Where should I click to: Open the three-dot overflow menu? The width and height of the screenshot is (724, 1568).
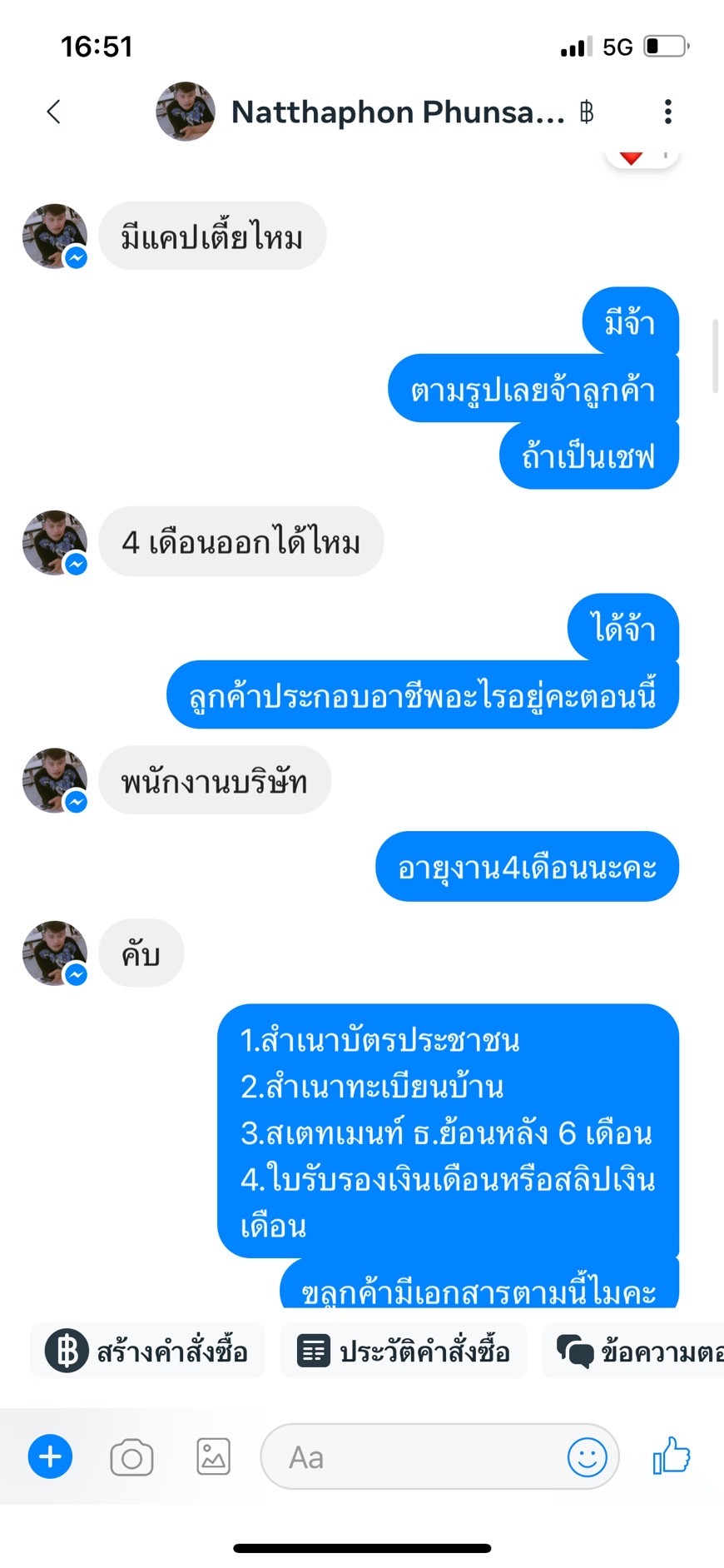pos(667,112)
